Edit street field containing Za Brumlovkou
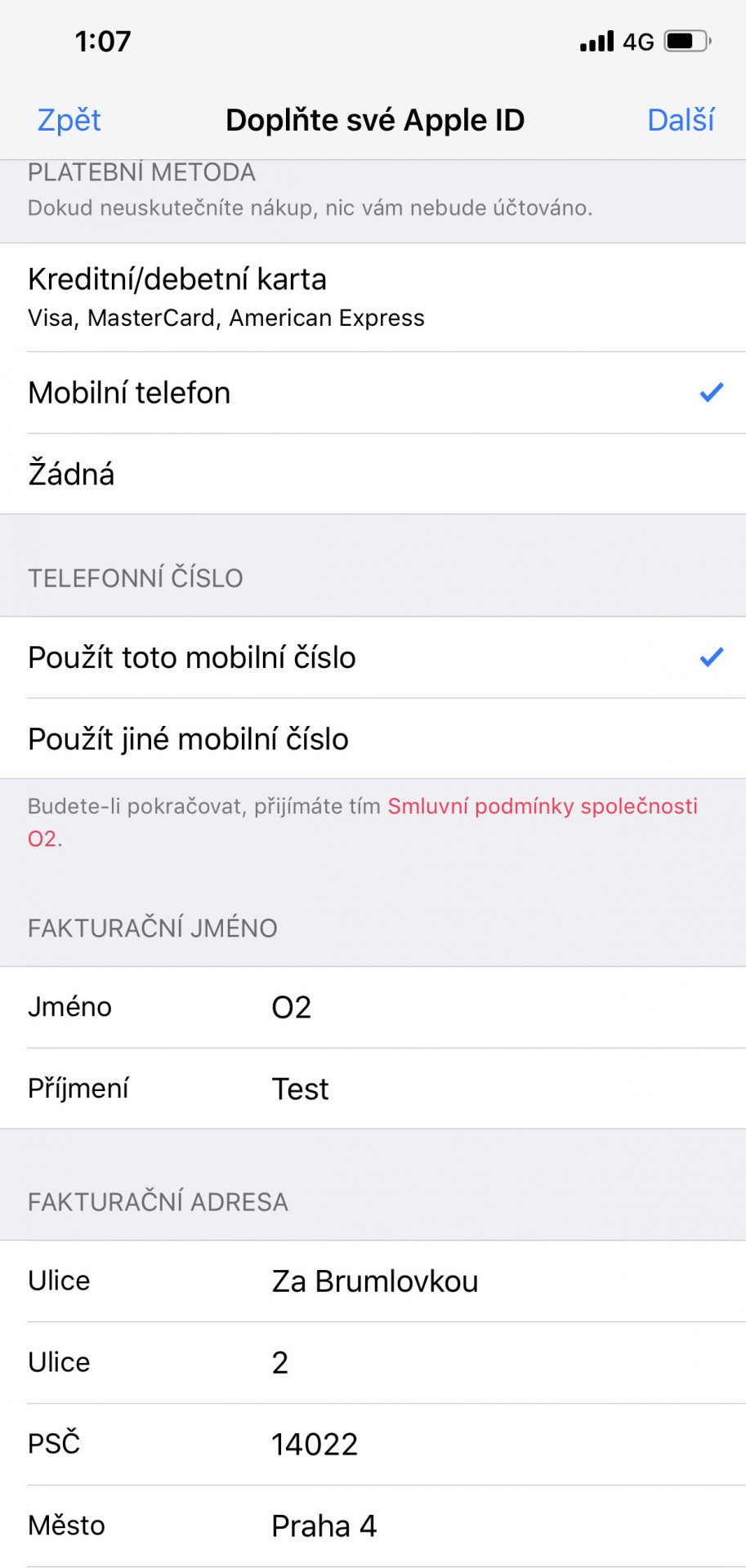This screenshot has height=1568, width=746. click(373, 1281)
